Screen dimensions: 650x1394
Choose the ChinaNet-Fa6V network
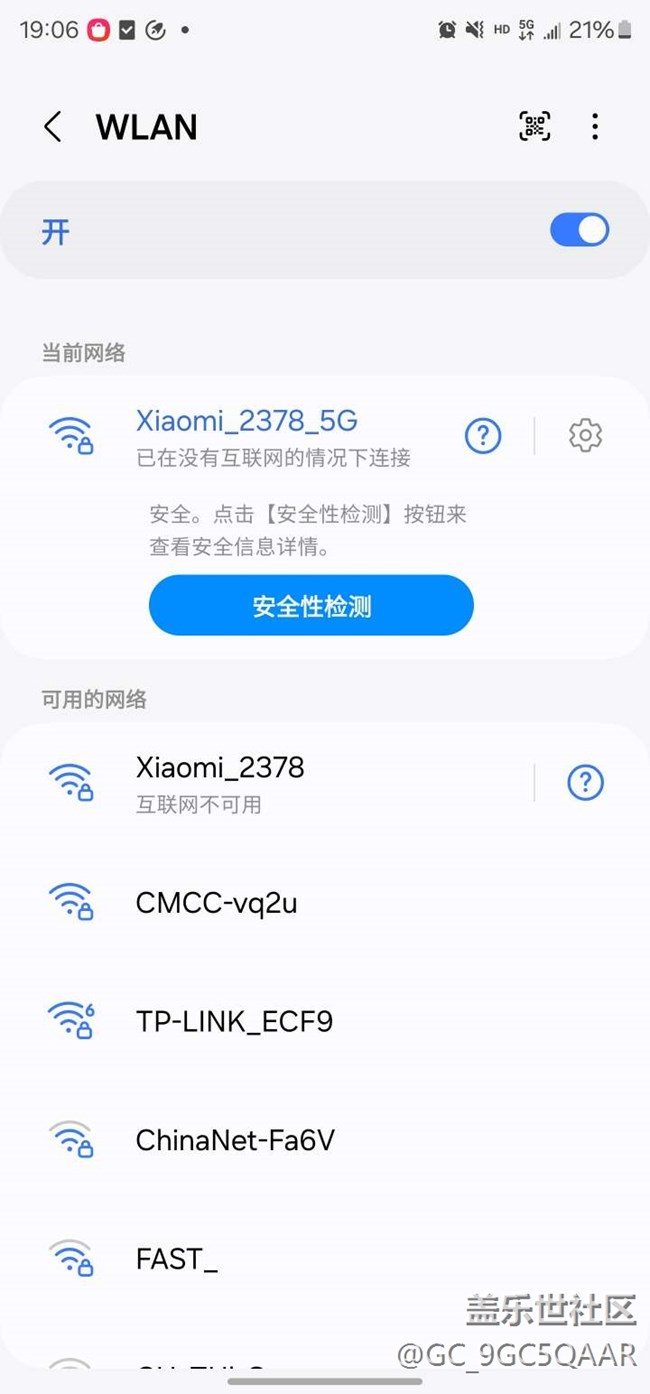325,1140
